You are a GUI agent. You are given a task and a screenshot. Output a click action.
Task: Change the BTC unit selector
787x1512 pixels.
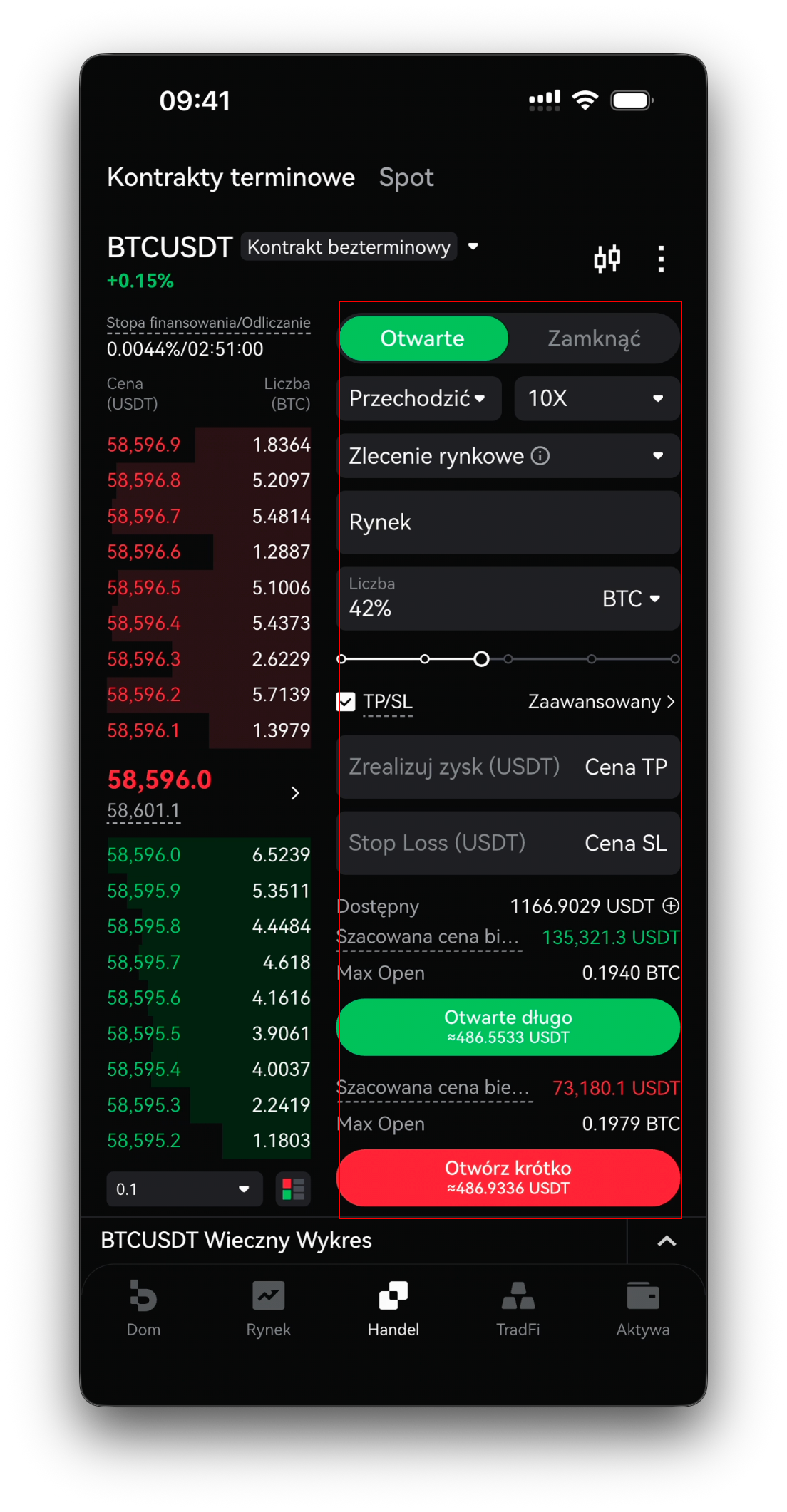(632, 599)
